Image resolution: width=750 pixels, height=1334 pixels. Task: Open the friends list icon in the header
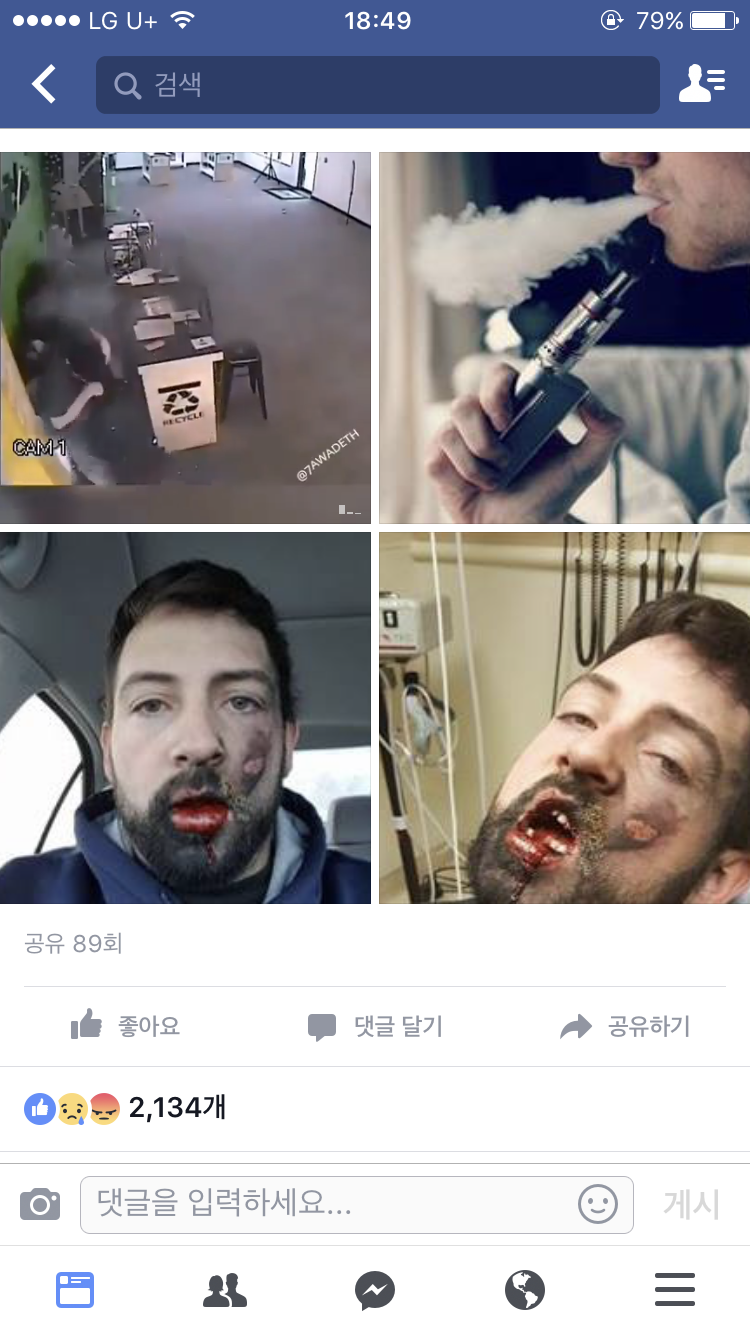(x=701, y=85)
